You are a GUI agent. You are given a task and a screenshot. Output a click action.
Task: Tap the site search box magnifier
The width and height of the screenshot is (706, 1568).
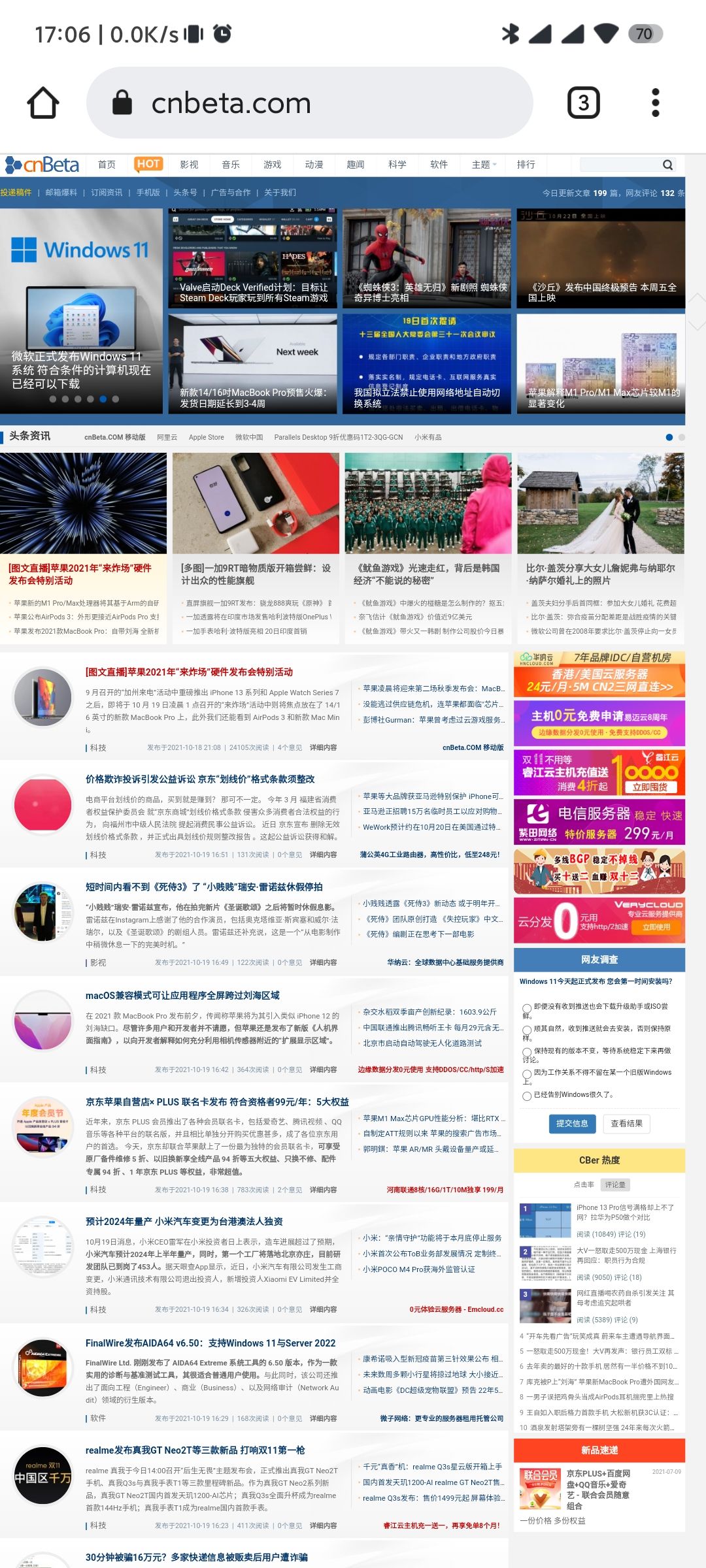[x=667, y=165]
